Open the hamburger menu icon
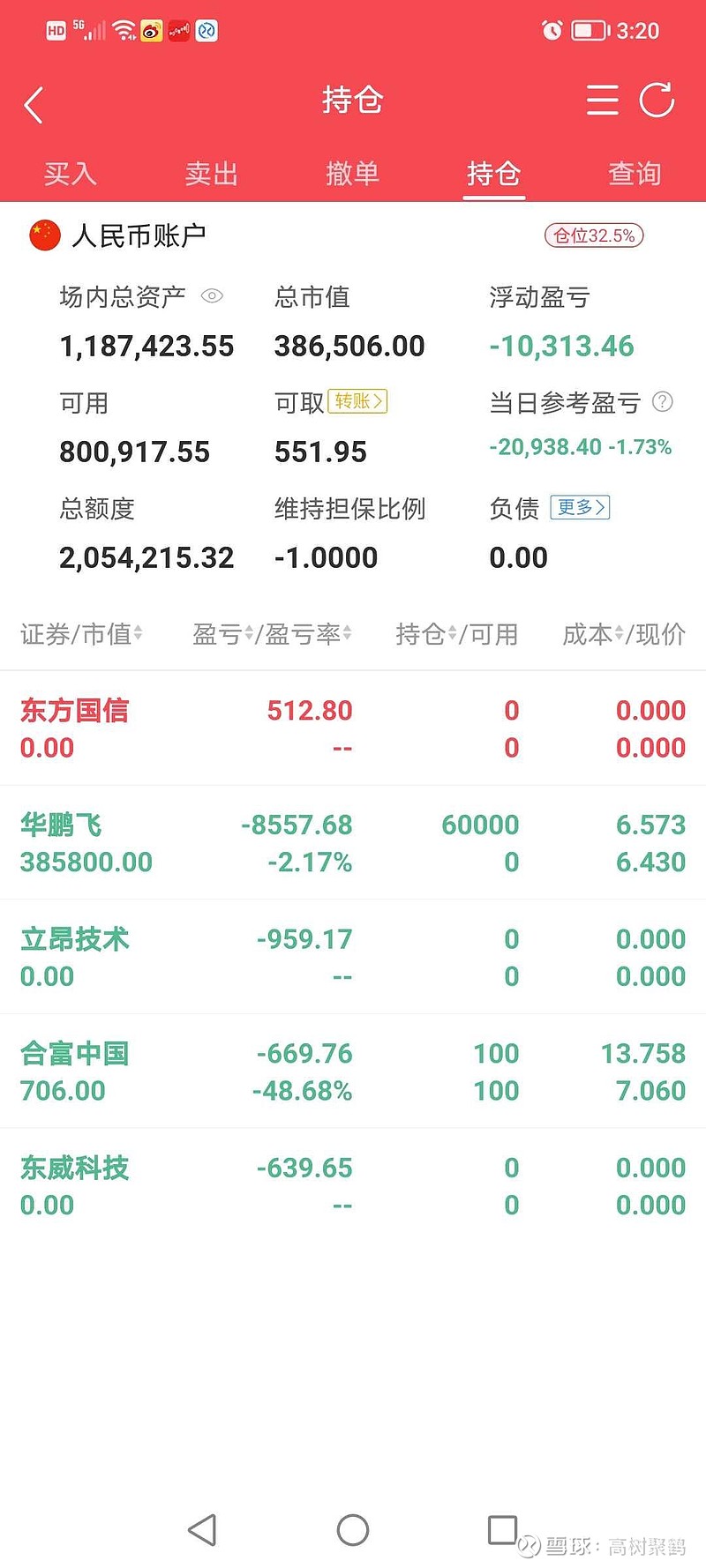This screenshot has width=706, height=1568. [x=602, y=101]
